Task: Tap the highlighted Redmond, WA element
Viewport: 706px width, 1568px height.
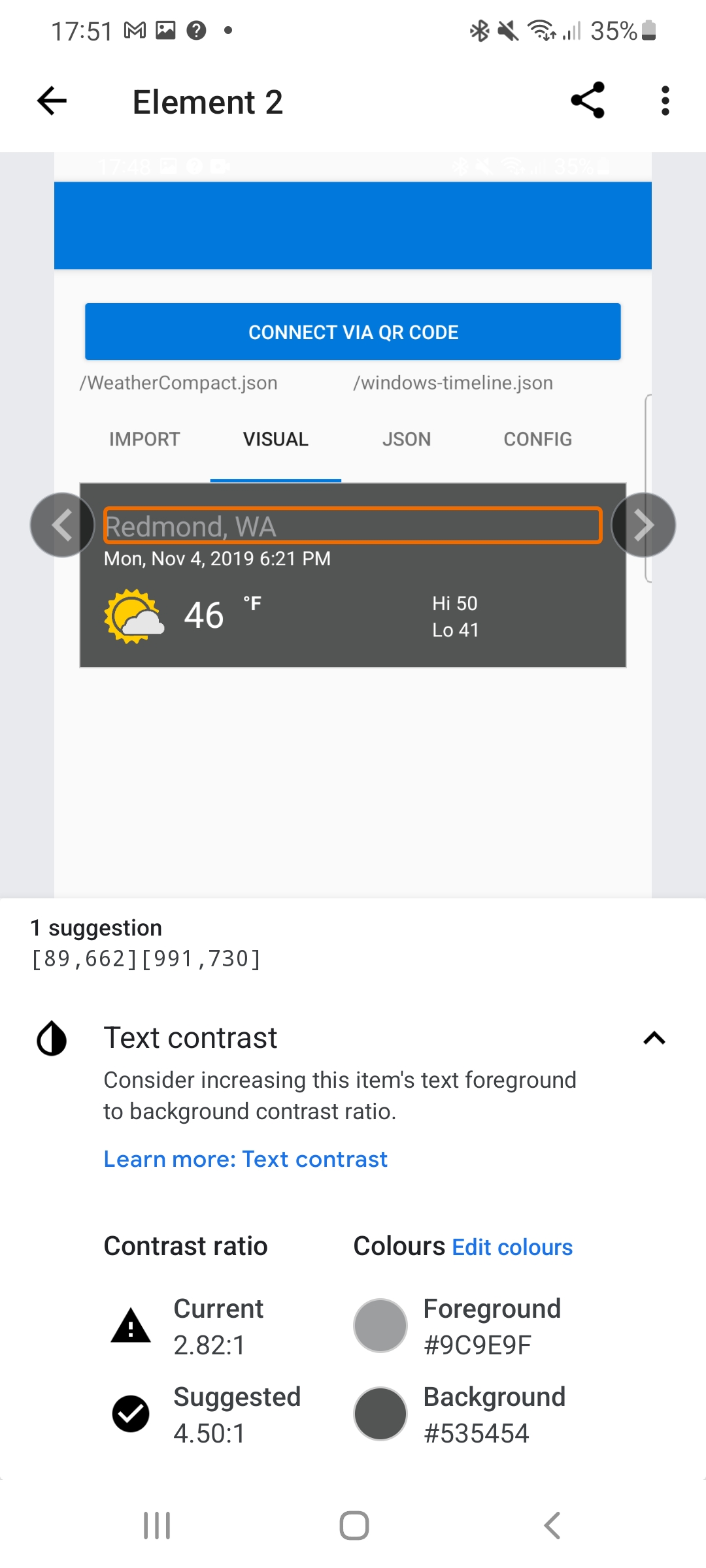Action: (x=352, y=526)
